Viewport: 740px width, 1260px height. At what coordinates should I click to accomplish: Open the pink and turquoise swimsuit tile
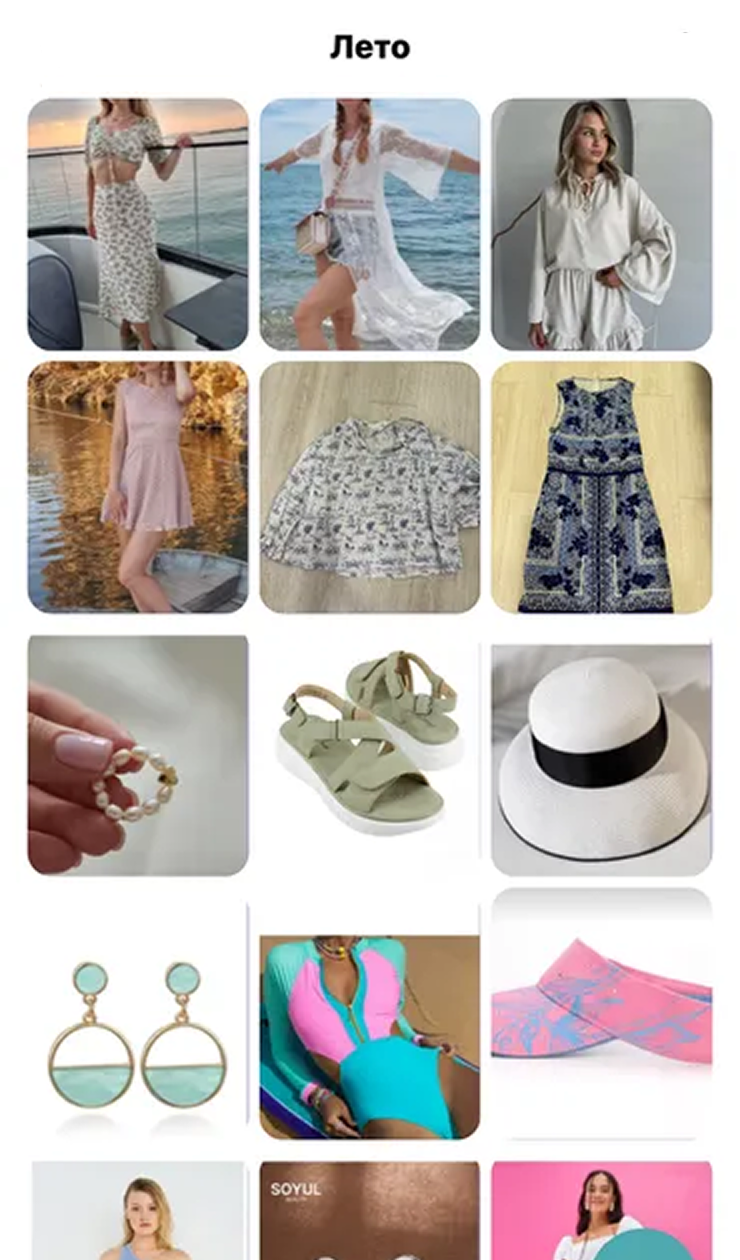point(369,1037)
